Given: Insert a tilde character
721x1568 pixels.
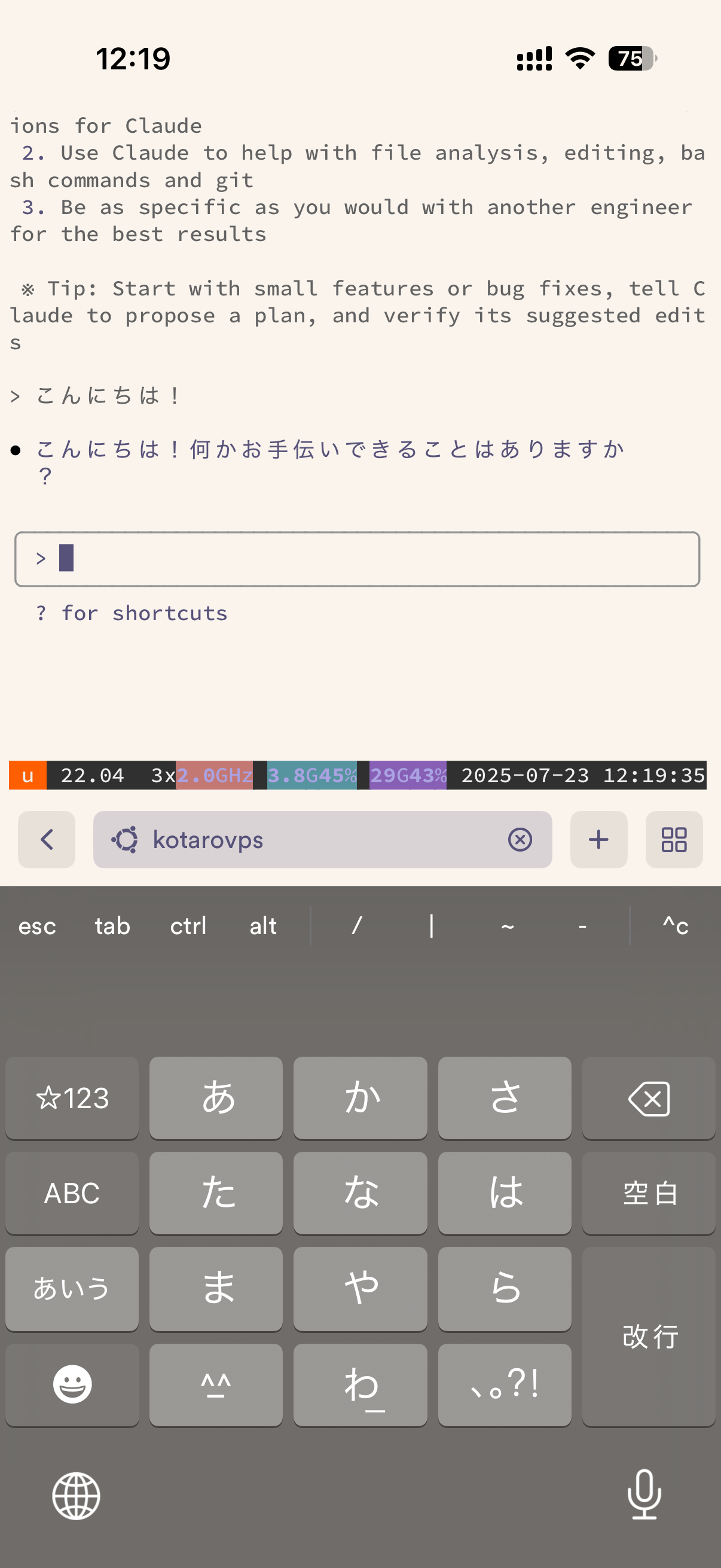Looking at the screenshot, I should (508, 926).
